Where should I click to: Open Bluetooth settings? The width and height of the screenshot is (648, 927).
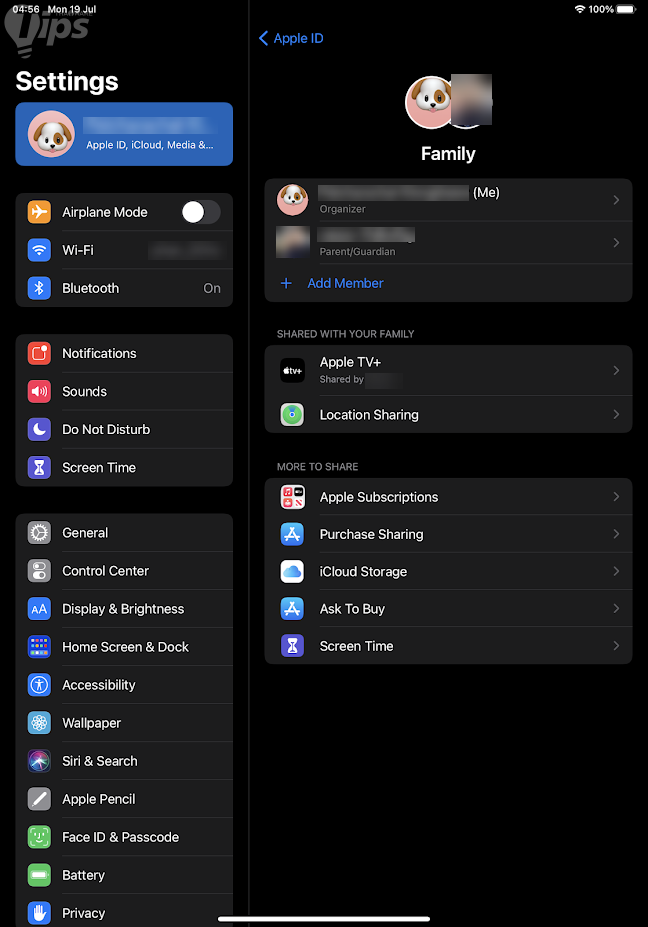pos(124,288)
